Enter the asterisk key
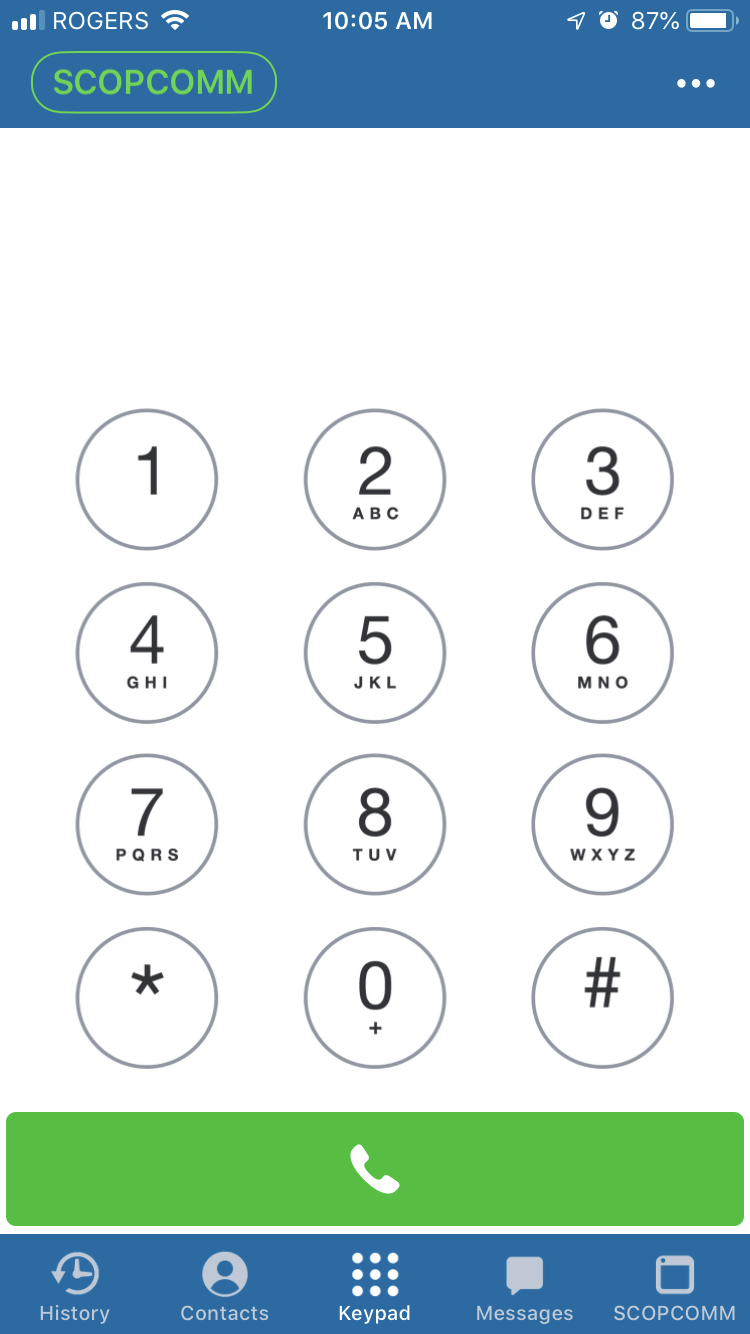Viewport: 750px width, 1334px height. [147, 998]
